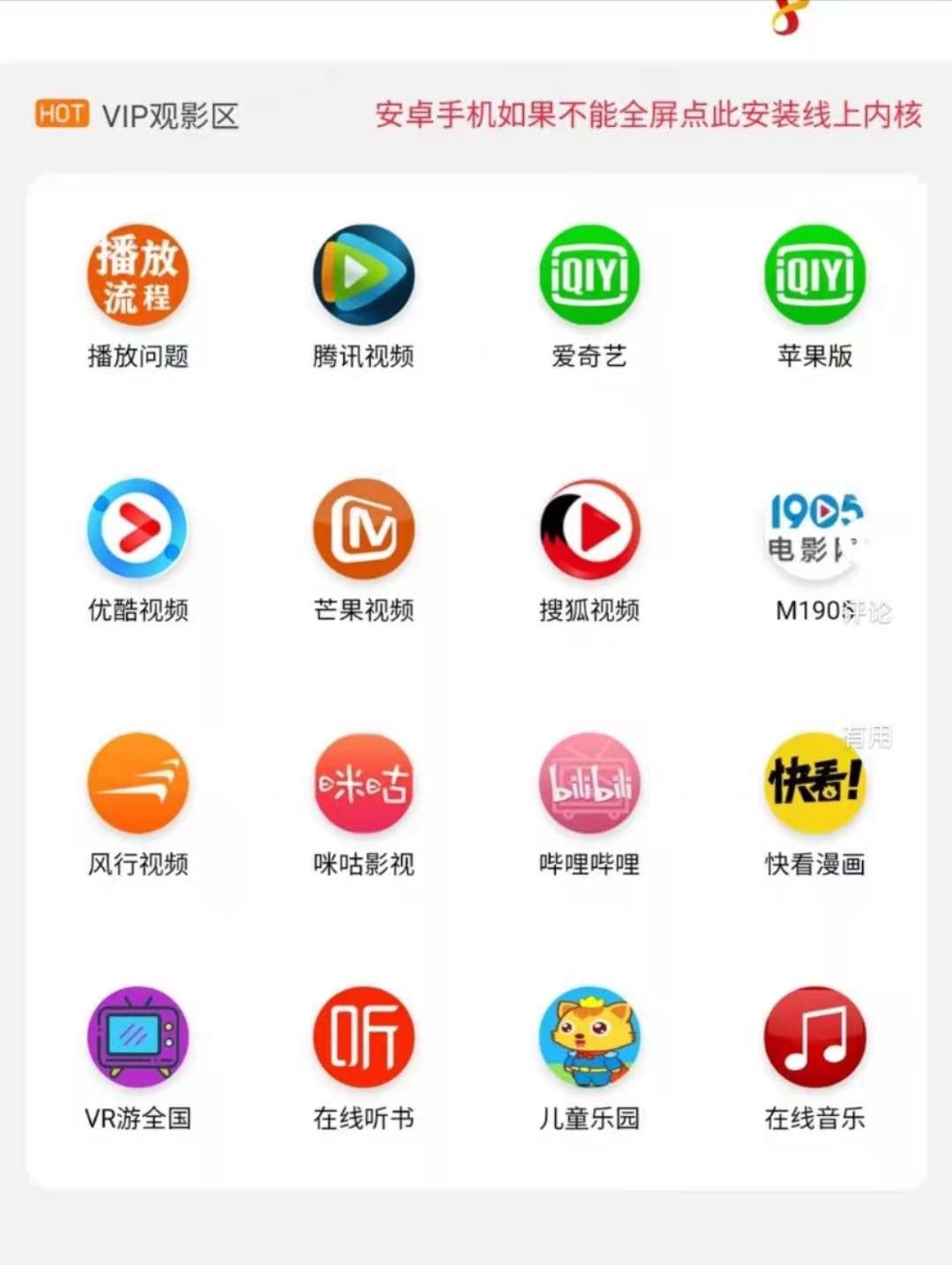Image resolution: width=952 pixels, height=1265 pixels.
Task: Open the 儿童乐园 kids section
Action: coord(589,1037)
